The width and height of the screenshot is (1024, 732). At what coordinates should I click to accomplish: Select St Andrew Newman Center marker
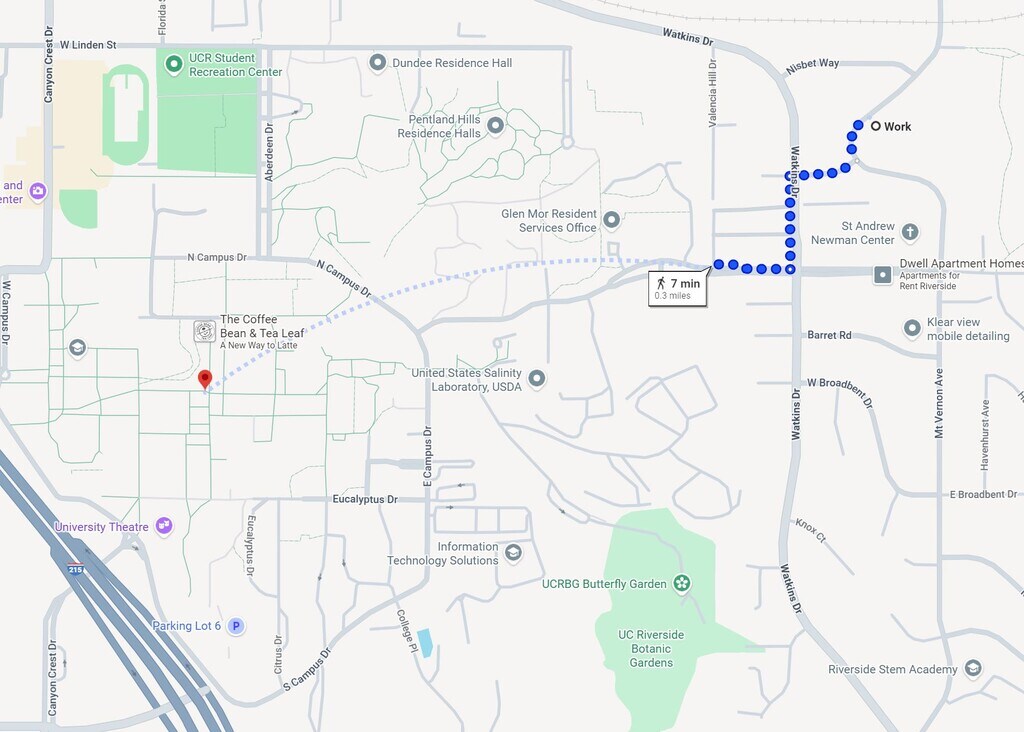coord(910,232)
